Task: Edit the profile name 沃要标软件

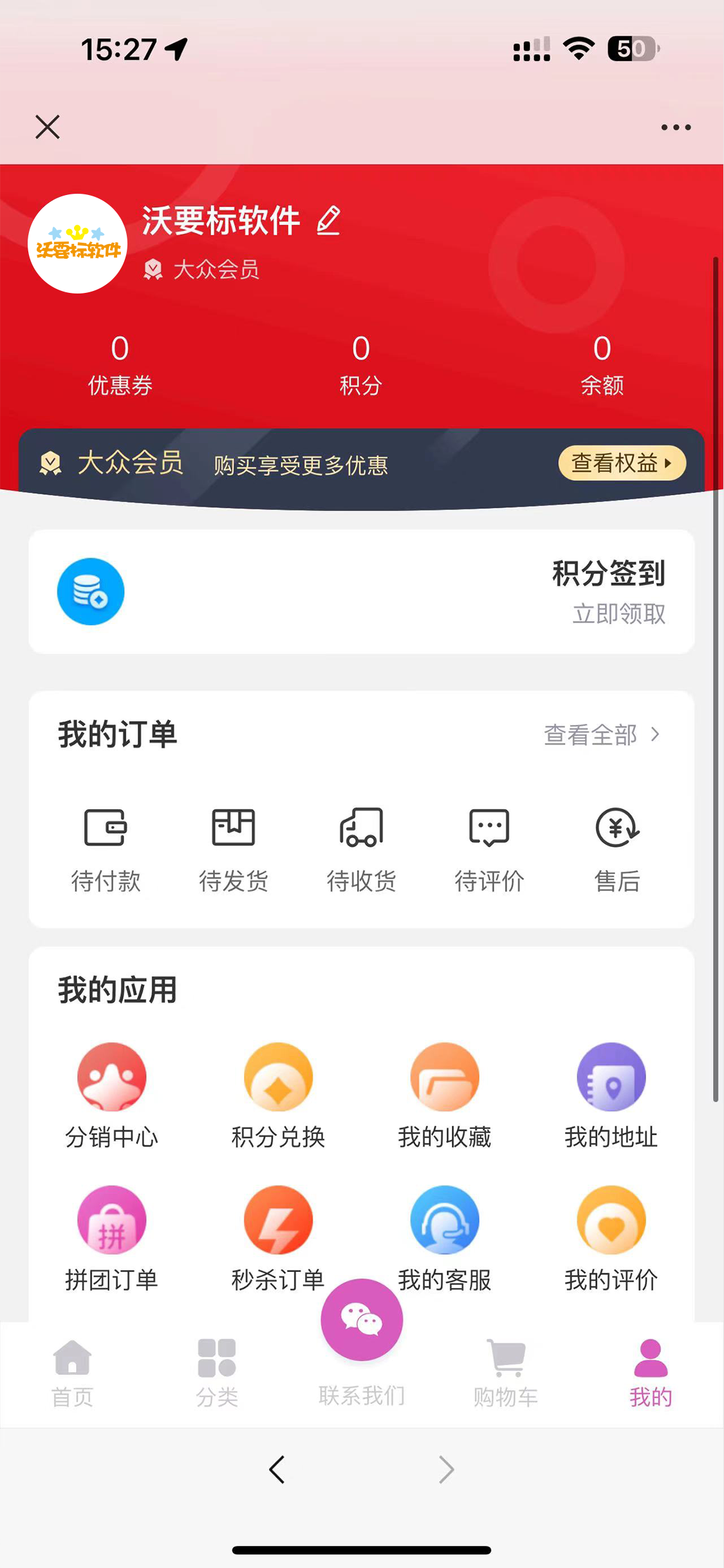Action: click(x=328, y=221)
